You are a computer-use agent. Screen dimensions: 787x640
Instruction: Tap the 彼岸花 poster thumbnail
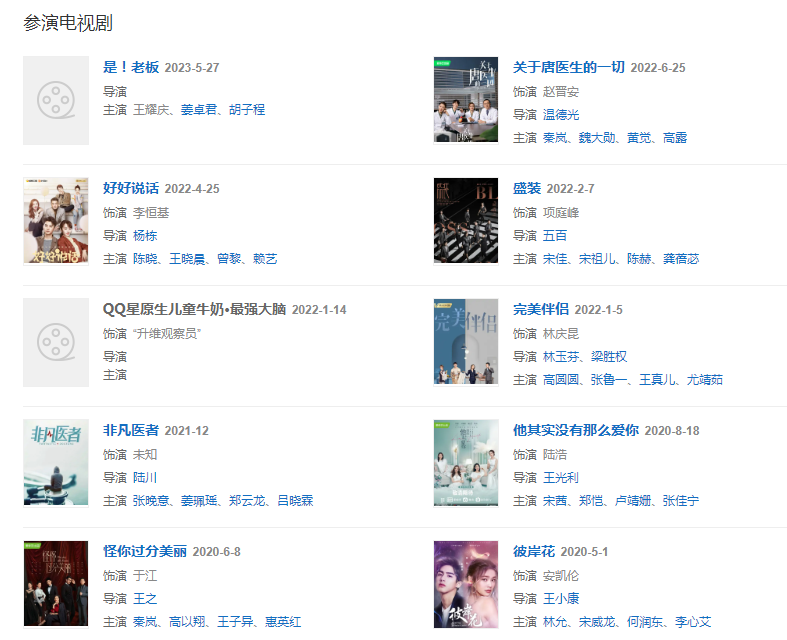click(466, 584)
